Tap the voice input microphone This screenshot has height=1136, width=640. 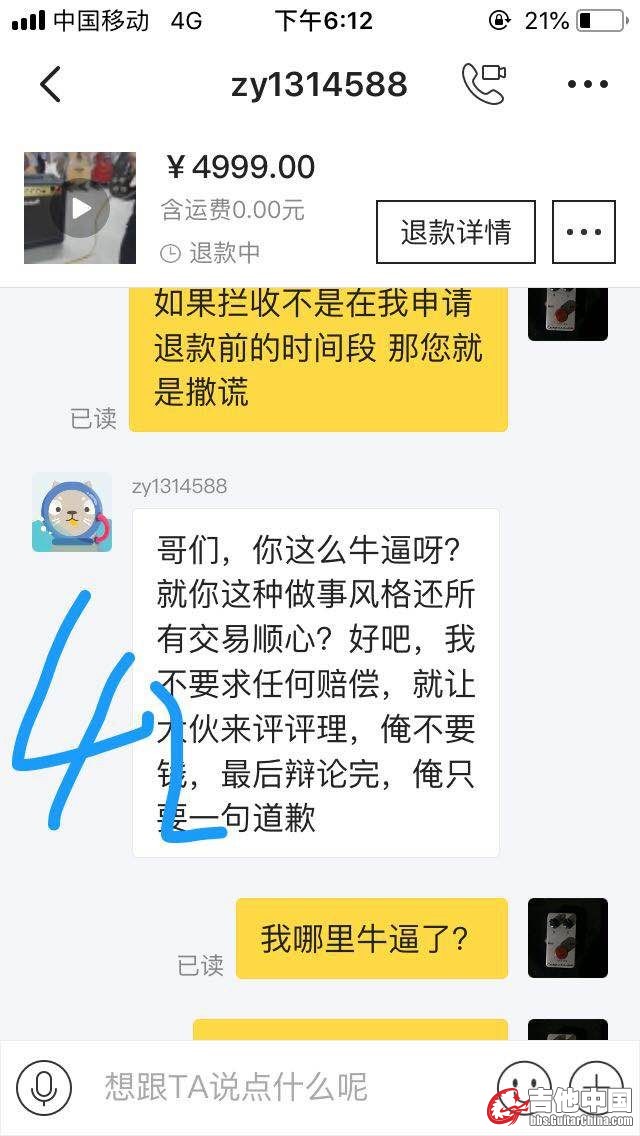pyautogui.click(x=44, y=1087)
